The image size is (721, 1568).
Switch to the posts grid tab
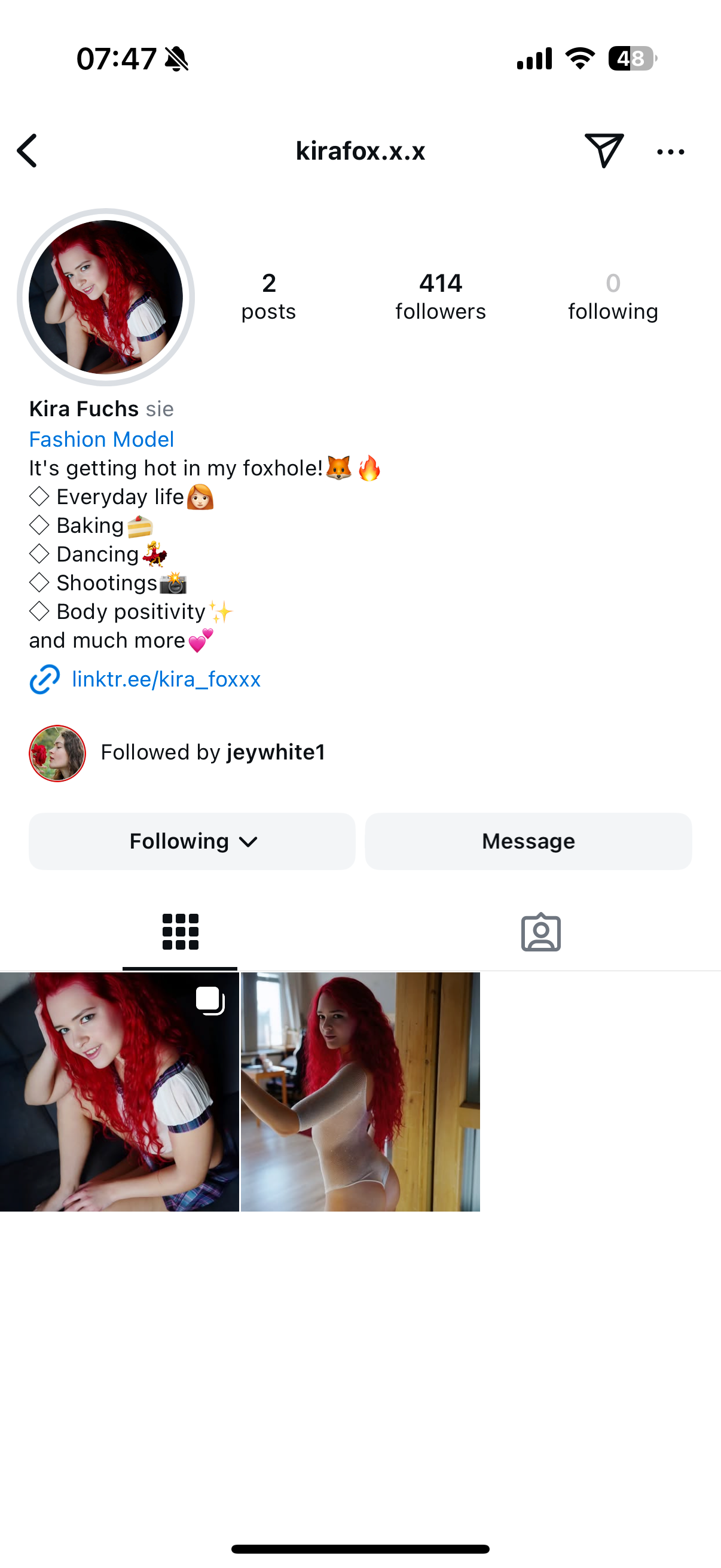point(180,931)
